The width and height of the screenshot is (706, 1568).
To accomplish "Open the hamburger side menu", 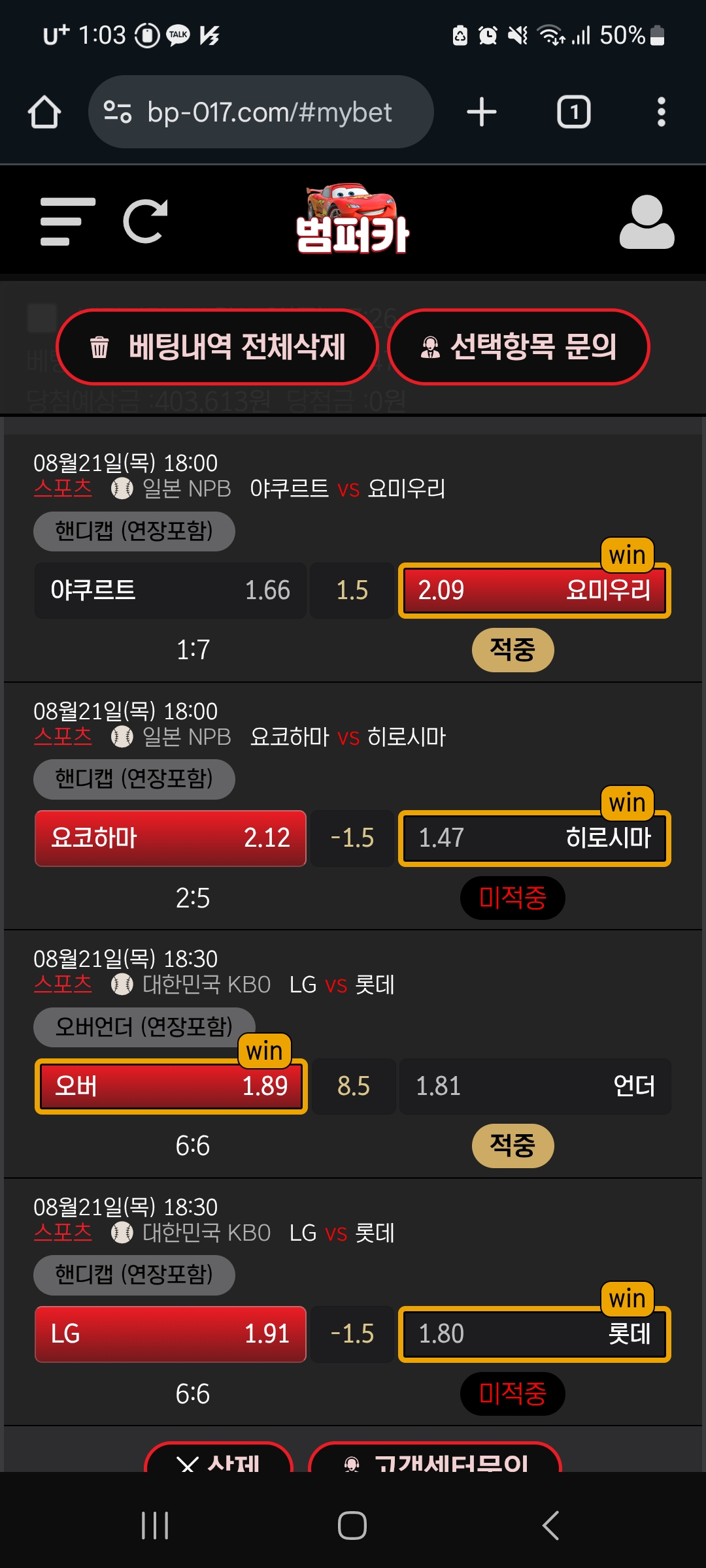I will click(67, 222).
